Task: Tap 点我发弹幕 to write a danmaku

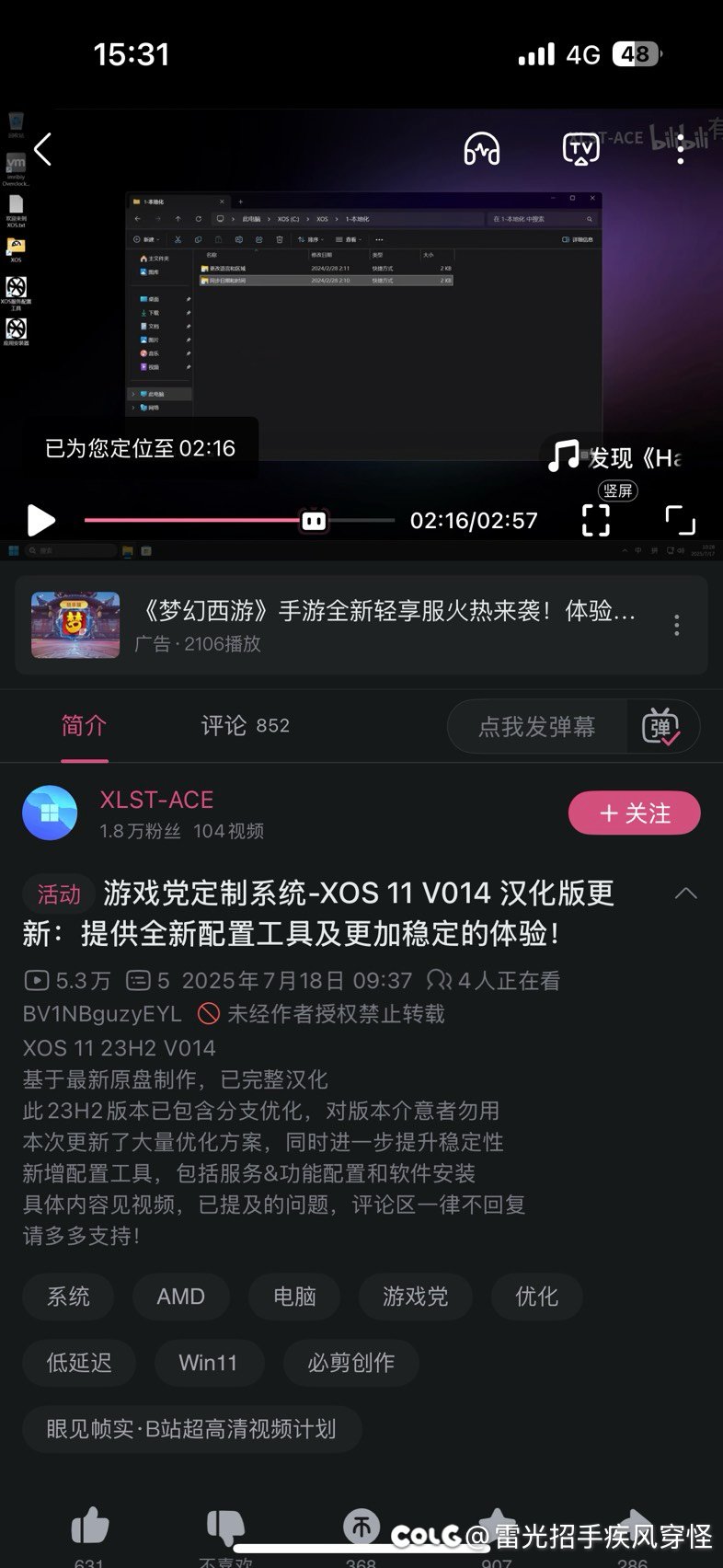Action: tap(537, 727)
